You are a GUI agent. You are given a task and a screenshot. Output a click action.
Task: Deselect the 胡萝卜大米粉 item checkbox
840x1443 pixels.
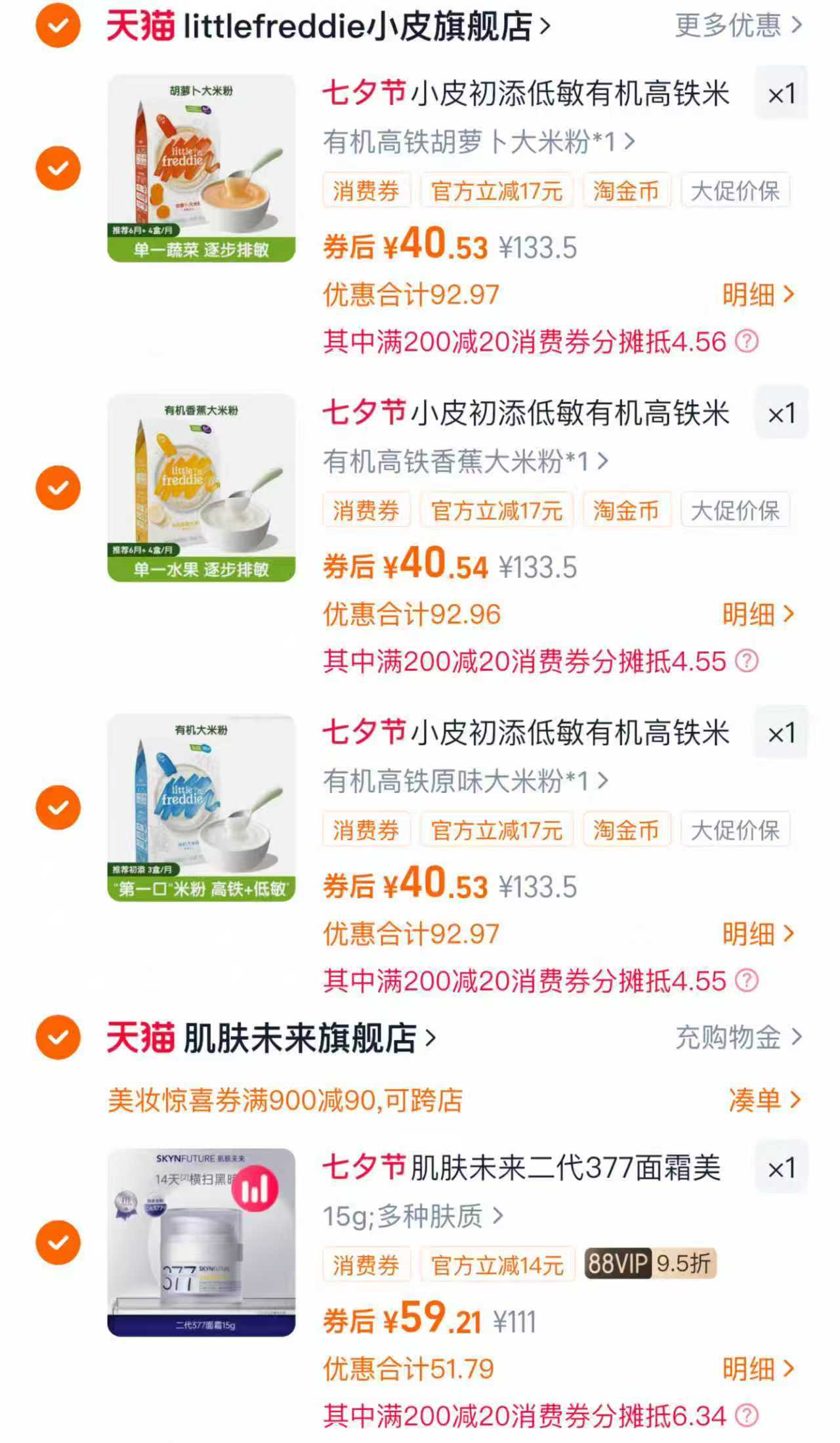pos(58,168)
